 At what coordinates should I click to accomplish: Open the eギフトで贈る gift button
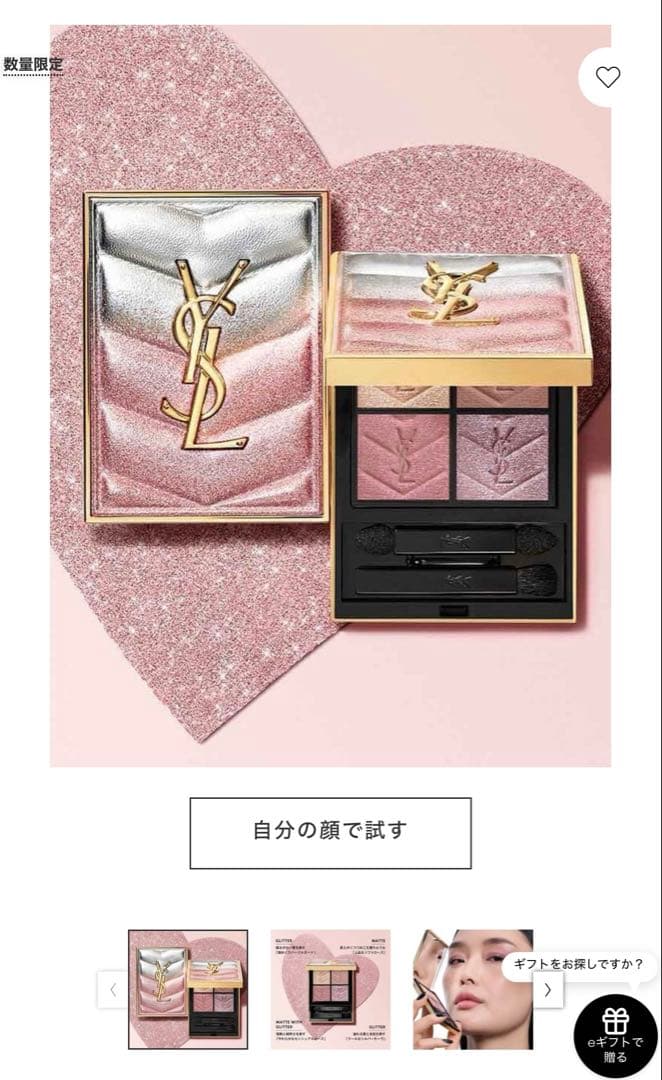pyautogui.click(x=615, y=1035)
